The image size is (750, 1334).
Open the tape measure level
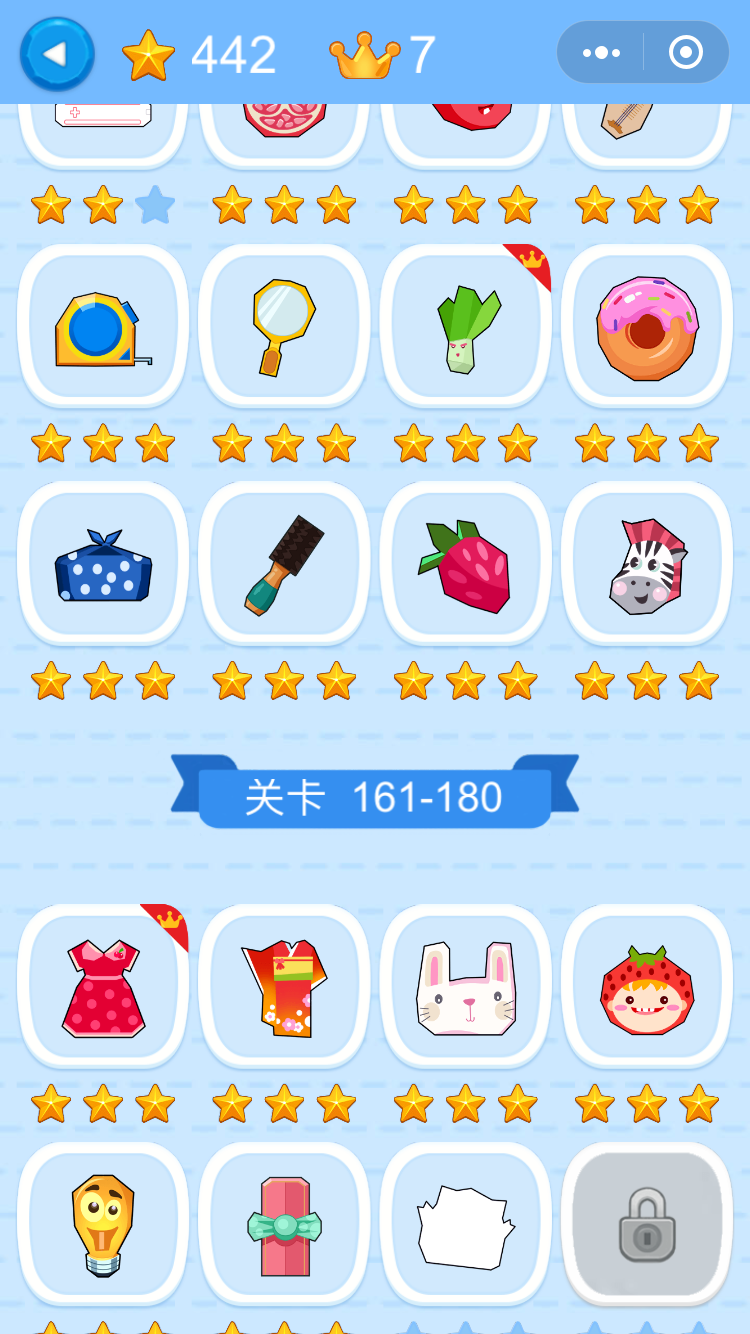click(103, 327)
